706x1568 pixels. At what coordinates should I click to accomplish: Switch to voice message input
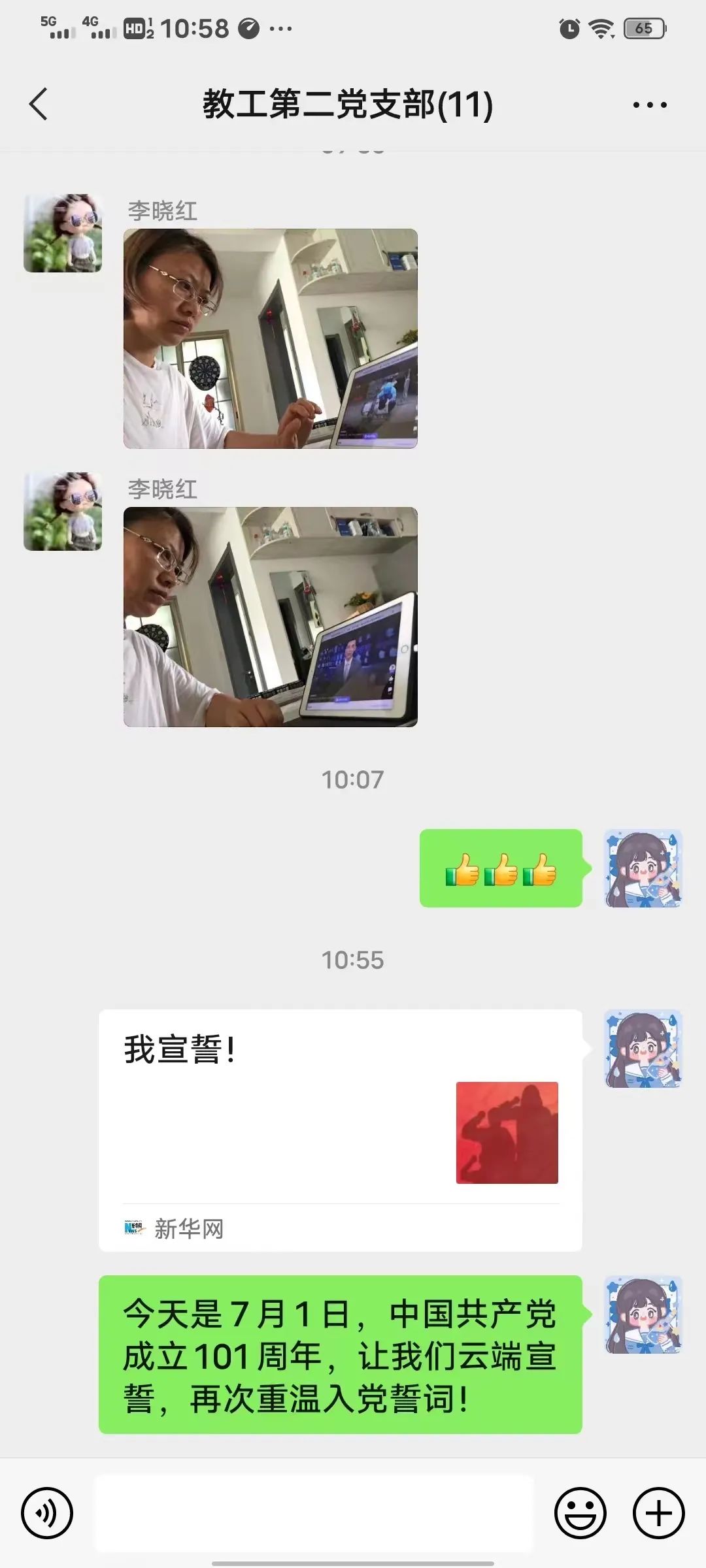pos(47,1513)
